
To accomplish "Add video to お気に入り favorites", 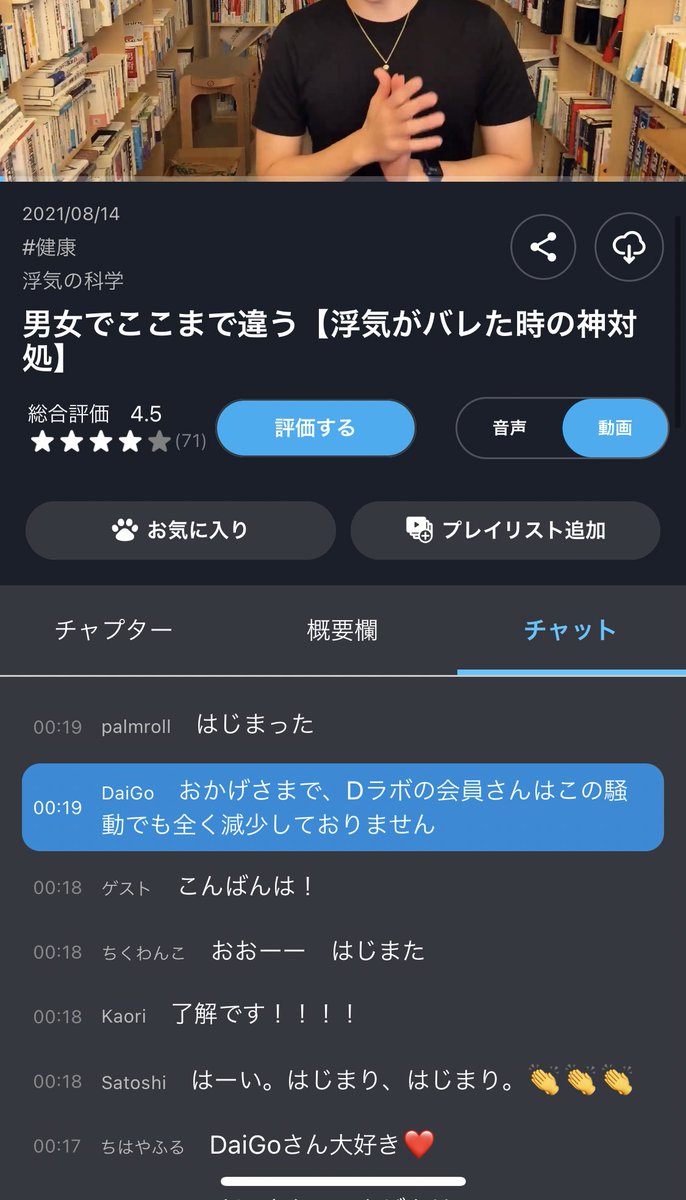I will point(180,530).
